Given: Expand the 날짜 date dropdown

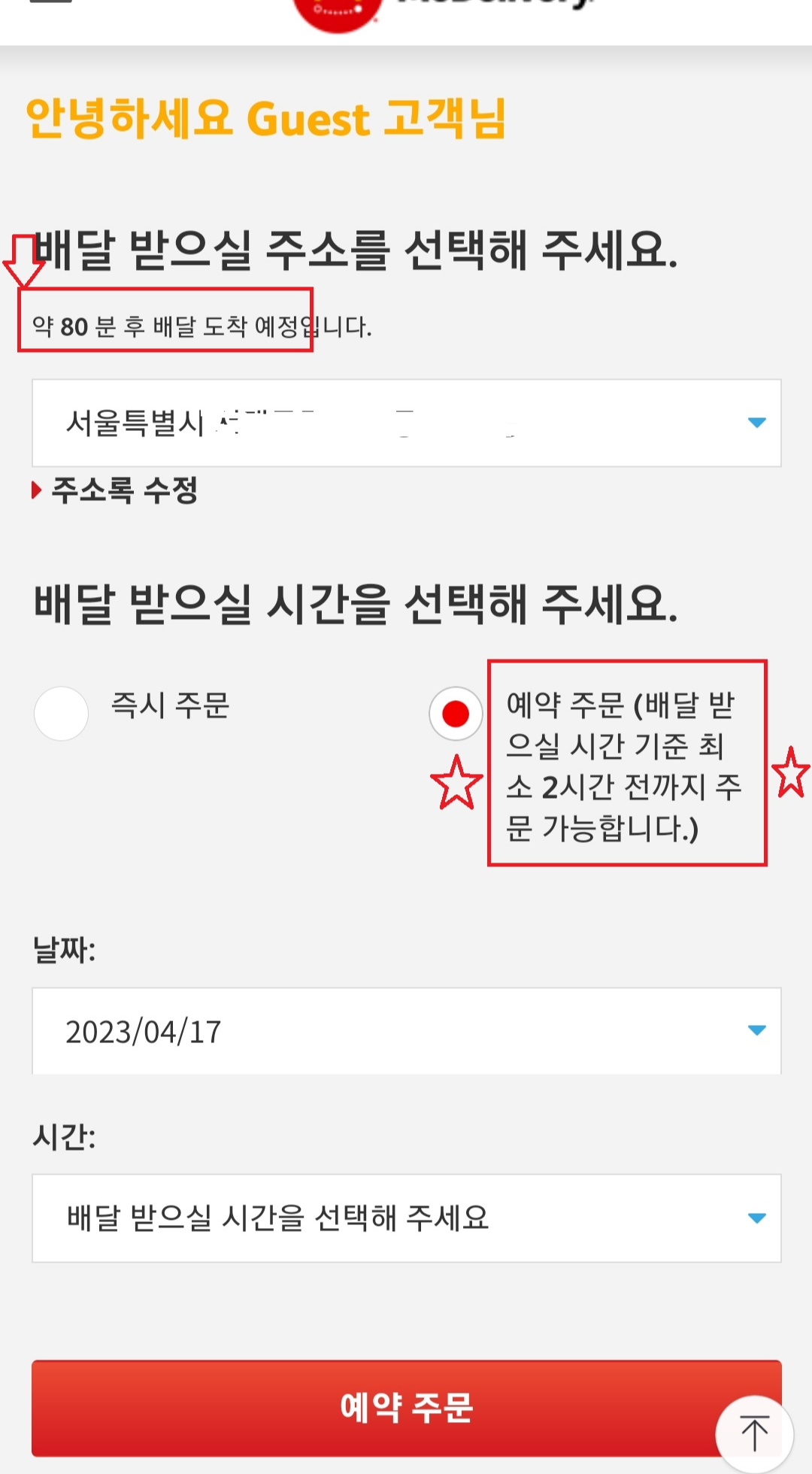Looking at the screenshot, I should (x=406, y=1032).
